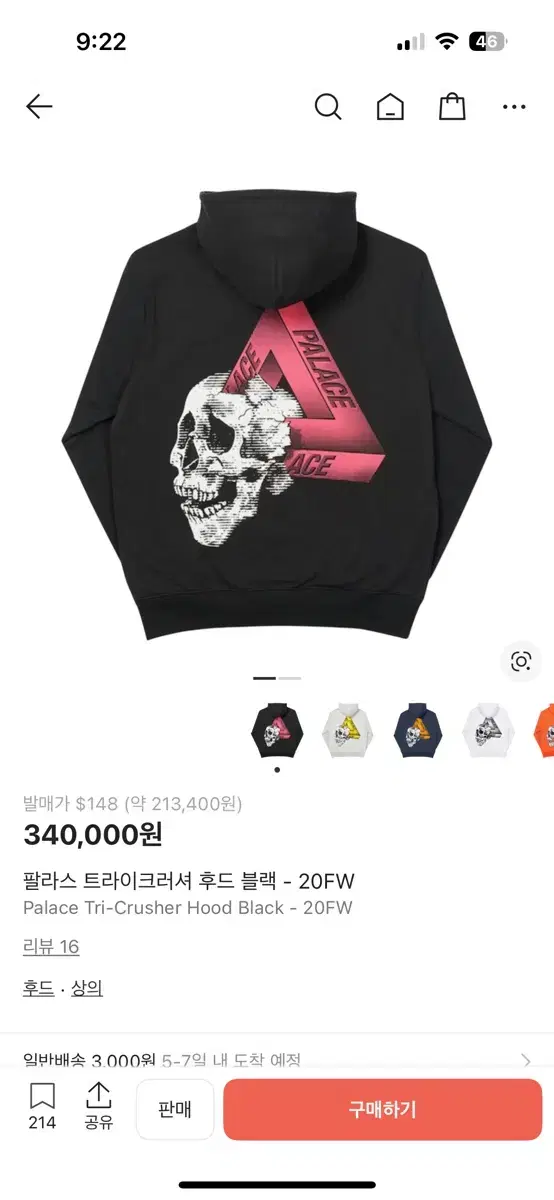The image size is (554, 1200).
Task: Open the 상의 category link
Action: (x=87, y=988)
